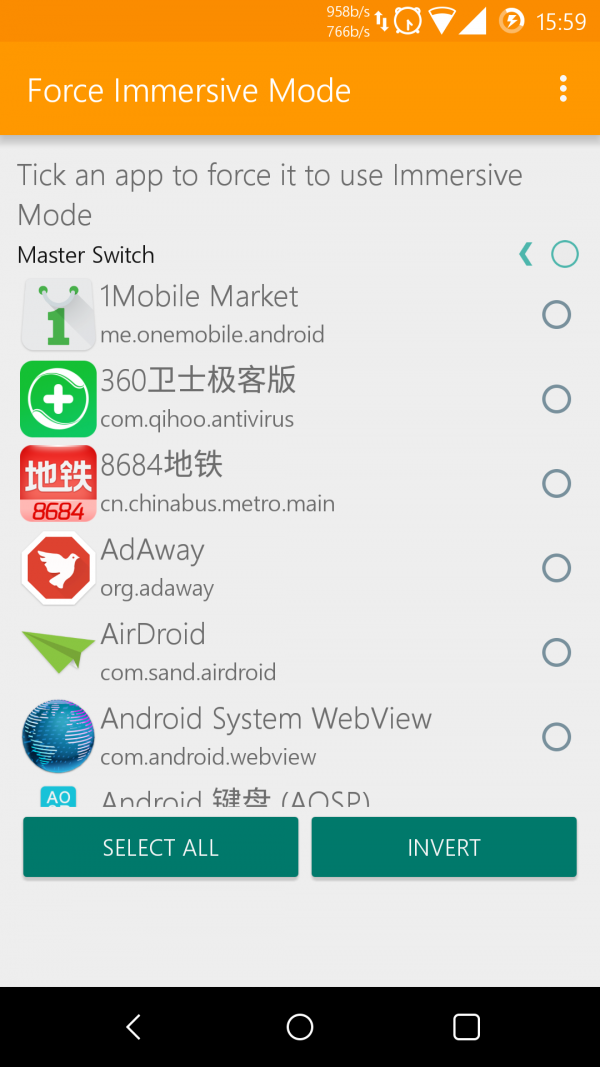Tick the AirDroid checkbox

[556, 653]
